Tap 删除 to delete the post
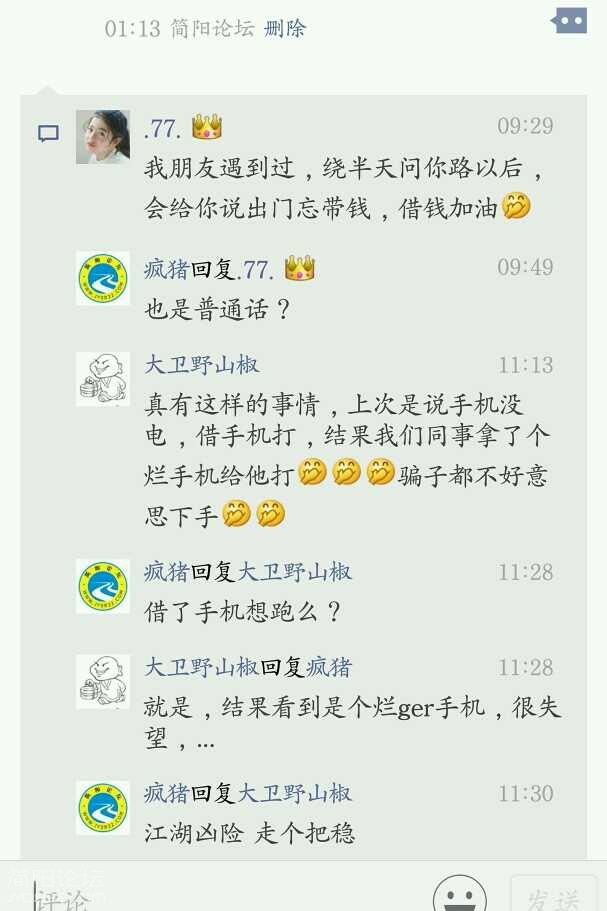Screen dimensions: 607x911 point(284,29)
